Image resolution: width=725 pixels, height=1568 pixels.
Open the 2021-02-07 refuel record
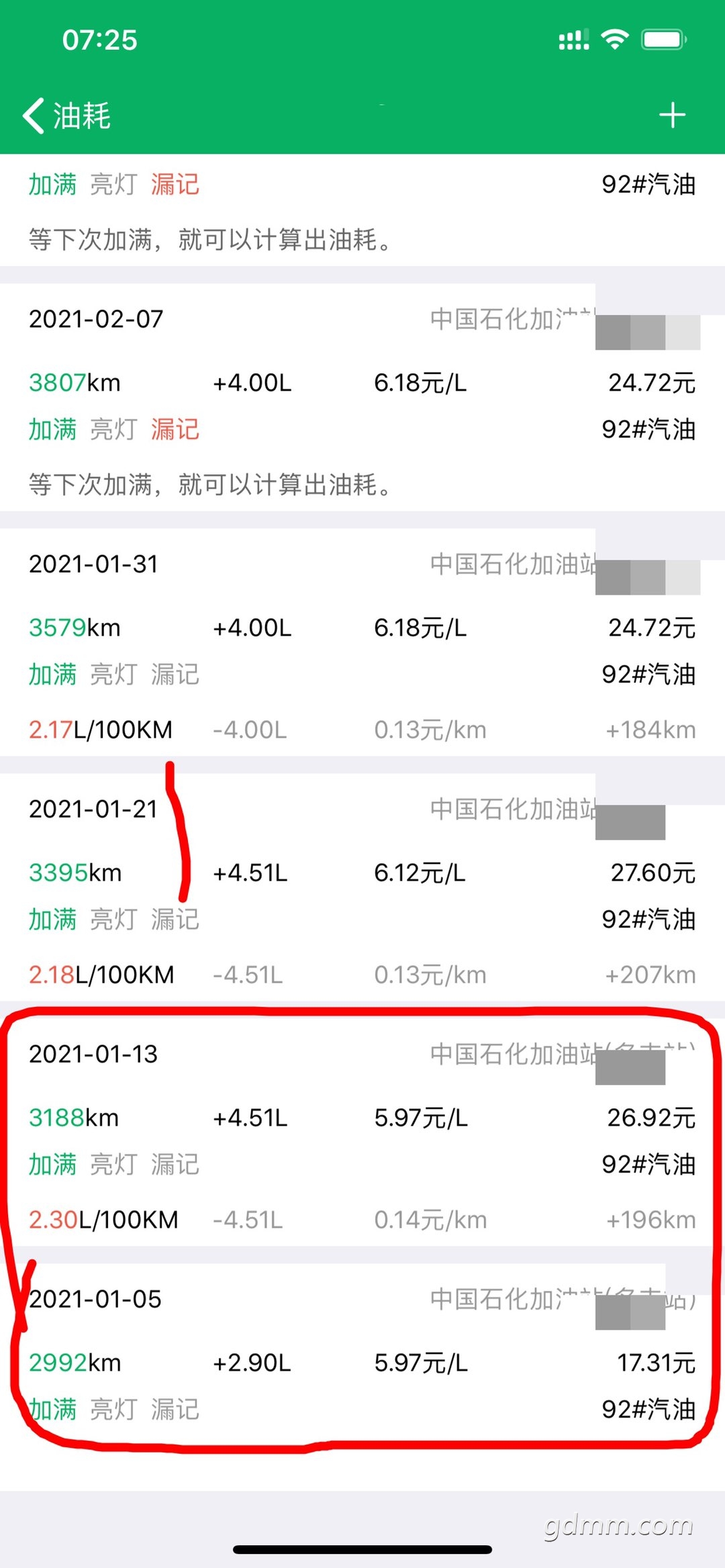point(362,397)
